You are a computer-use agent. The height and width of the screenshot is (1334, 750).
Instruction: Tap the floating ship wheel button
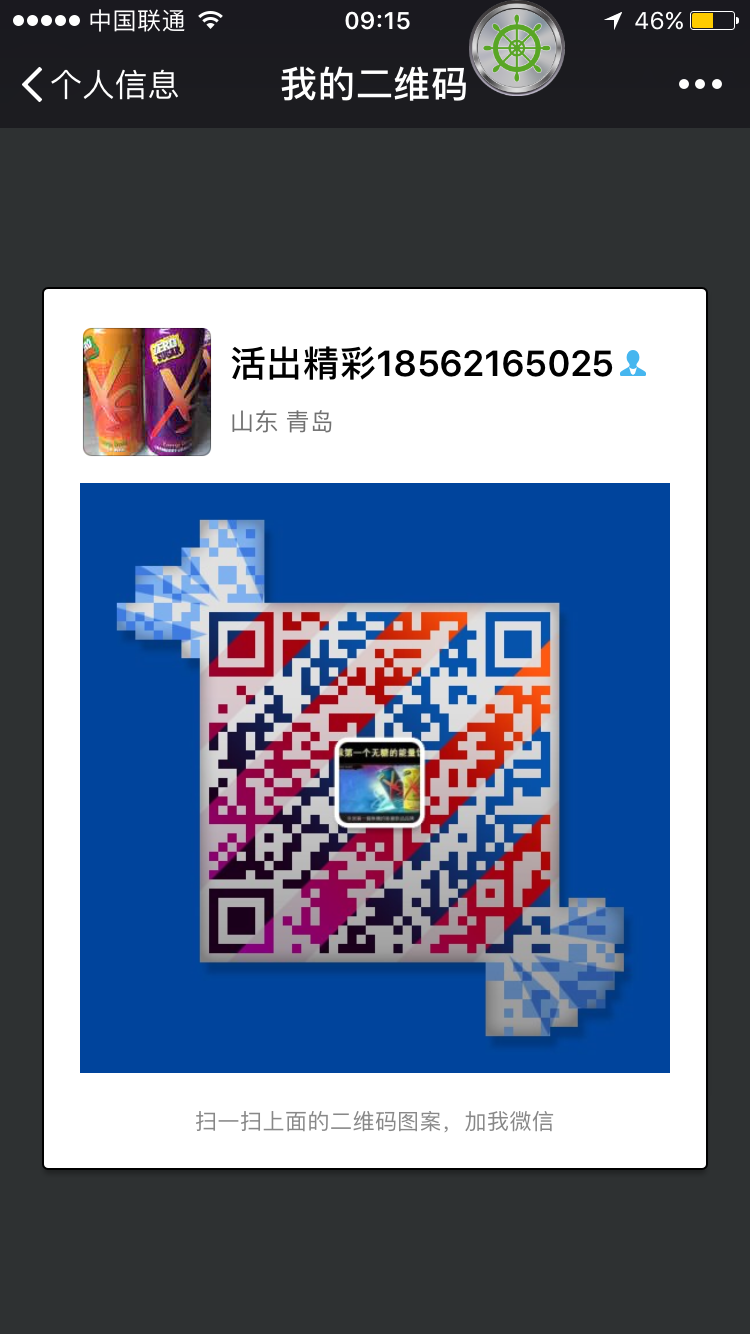(x=517, y=49)
